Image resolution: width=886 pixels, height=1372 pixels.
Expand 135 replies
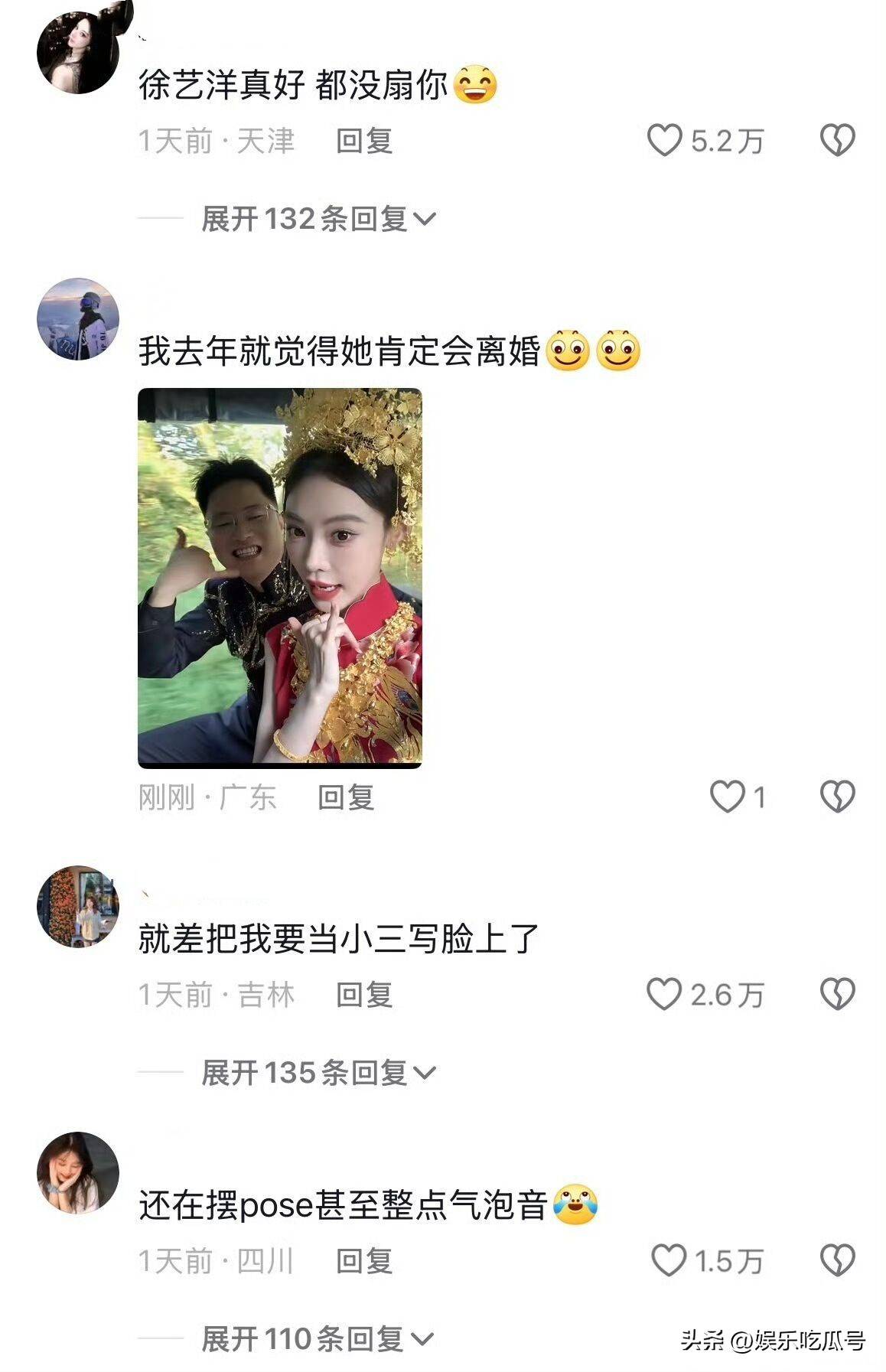click(x=318, y=1073)
